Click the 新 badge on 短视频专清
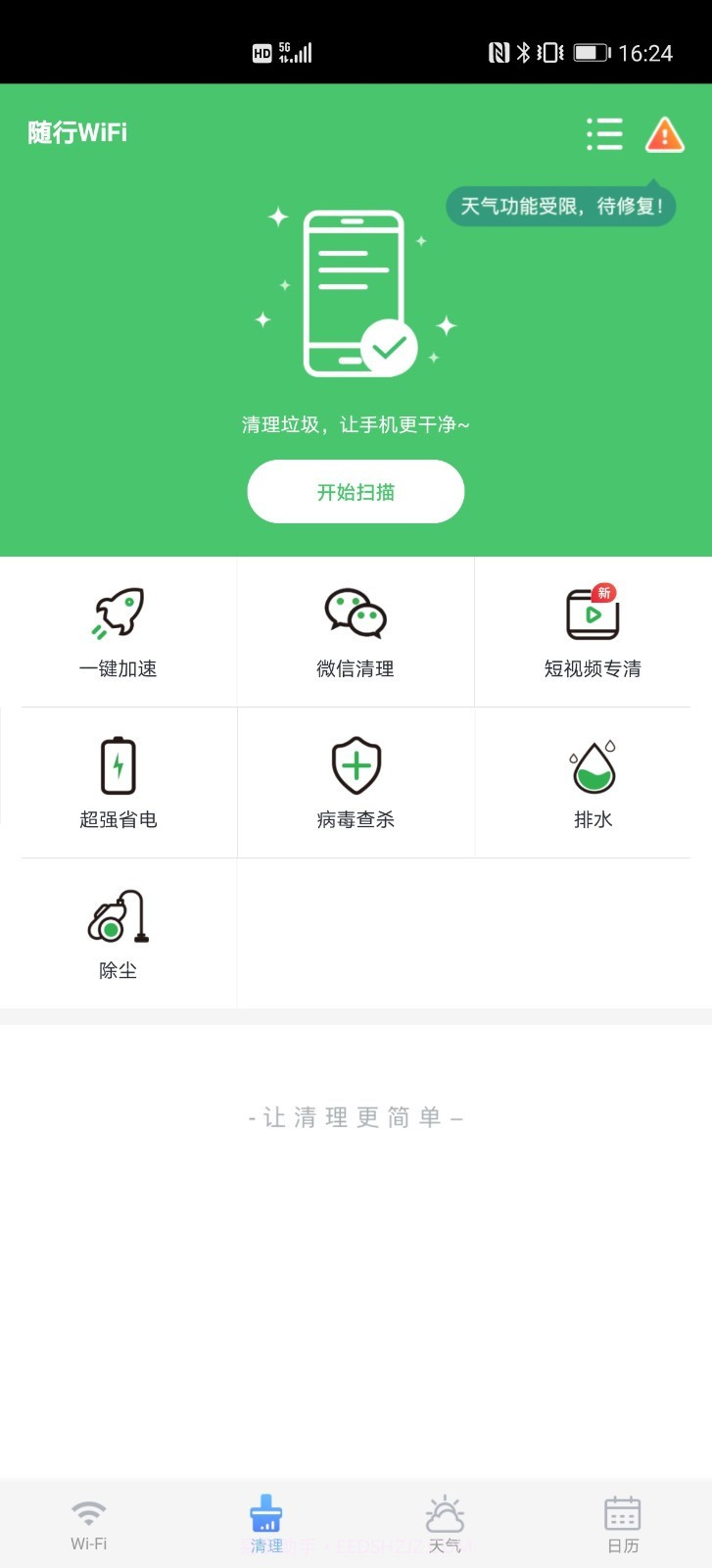This screenshot has height=1568, width=712. (604, 592)
